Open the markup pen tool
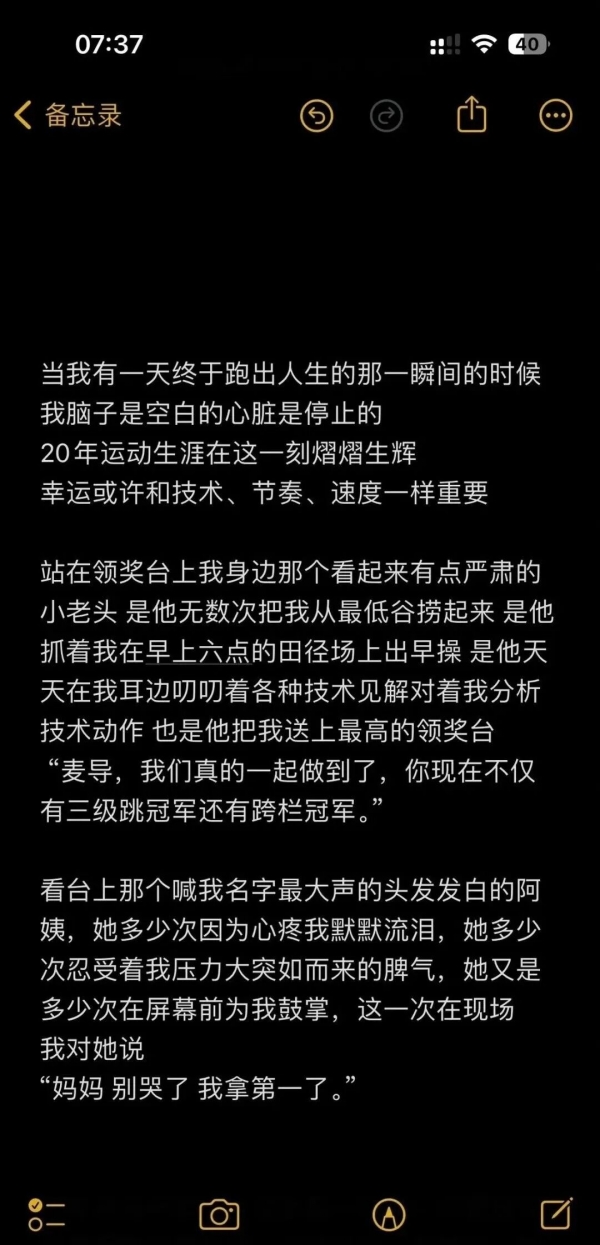600x1245 pixels. 388,1214
